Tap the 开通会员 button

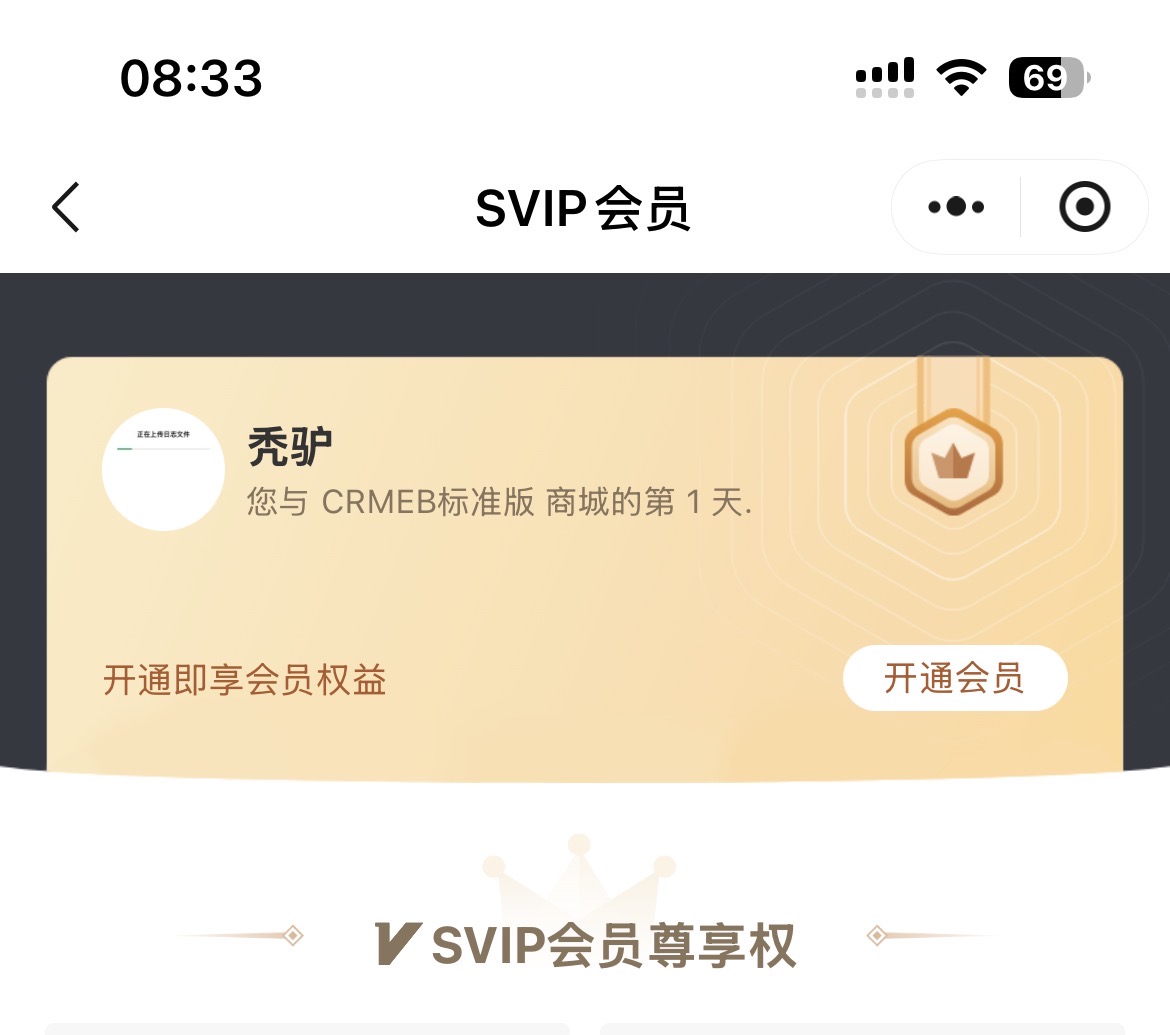pyautogui.click(x=955, y=678)
